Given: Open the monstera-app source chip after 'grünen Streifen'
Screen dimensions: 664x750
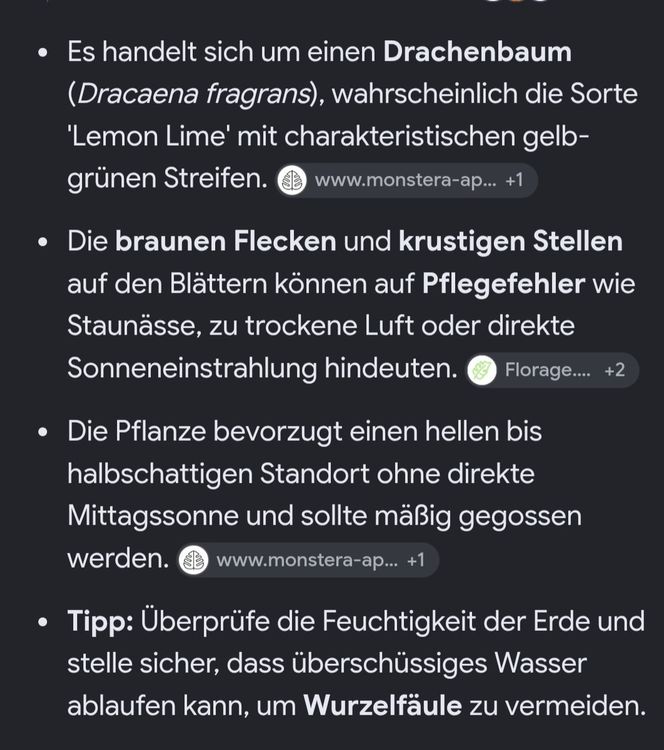Looking at the screenshot, I should [x=407, y=180].
